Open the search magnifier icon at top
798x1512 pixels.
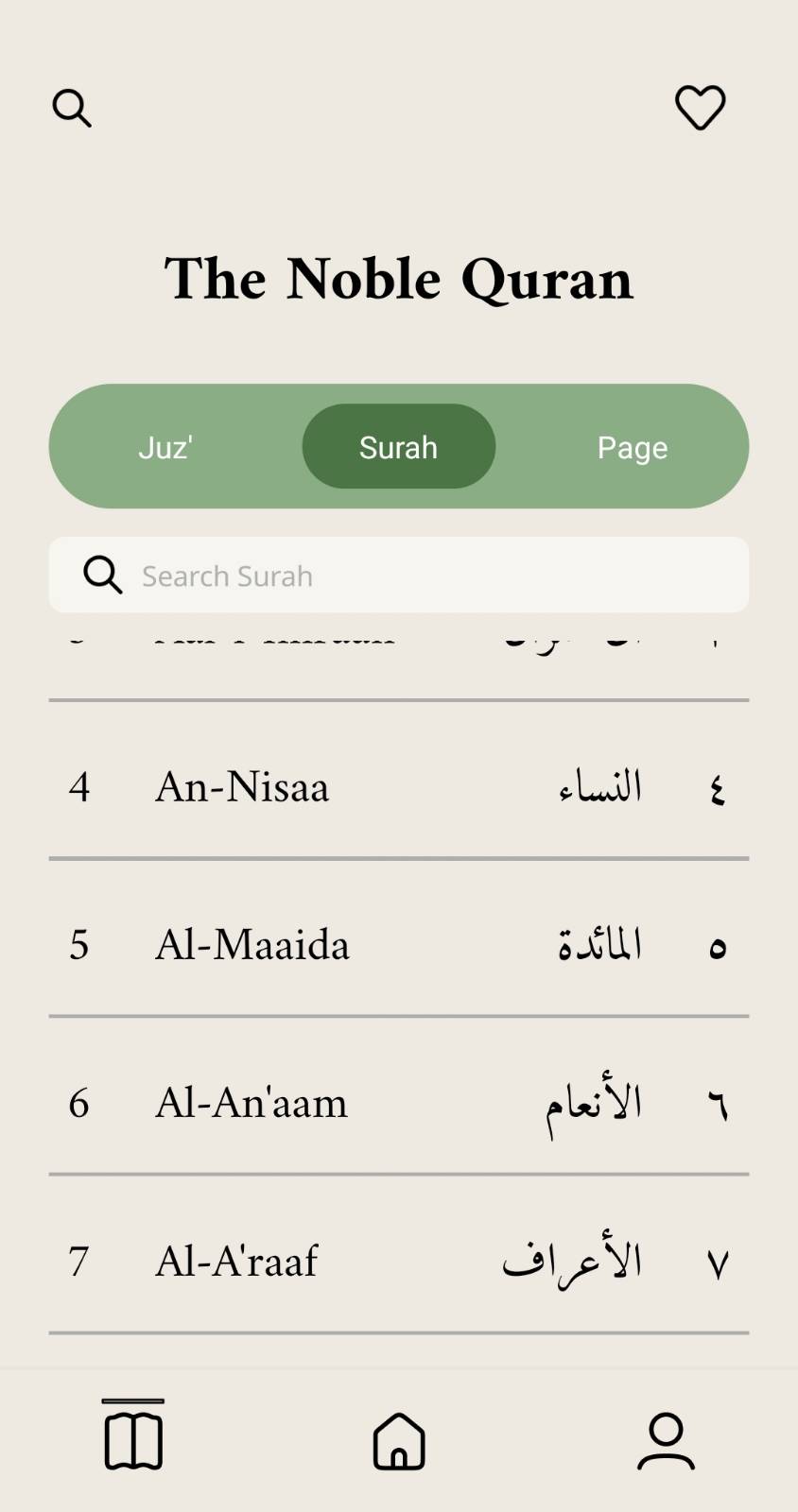click(x=72, y=109)
